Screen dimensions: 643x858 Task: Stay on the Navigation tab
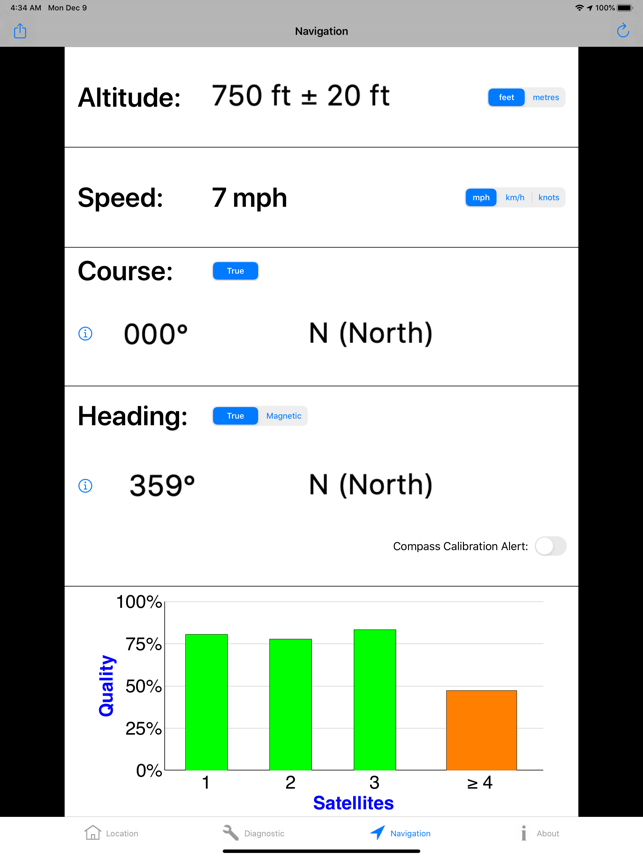[x=400, y=833]
